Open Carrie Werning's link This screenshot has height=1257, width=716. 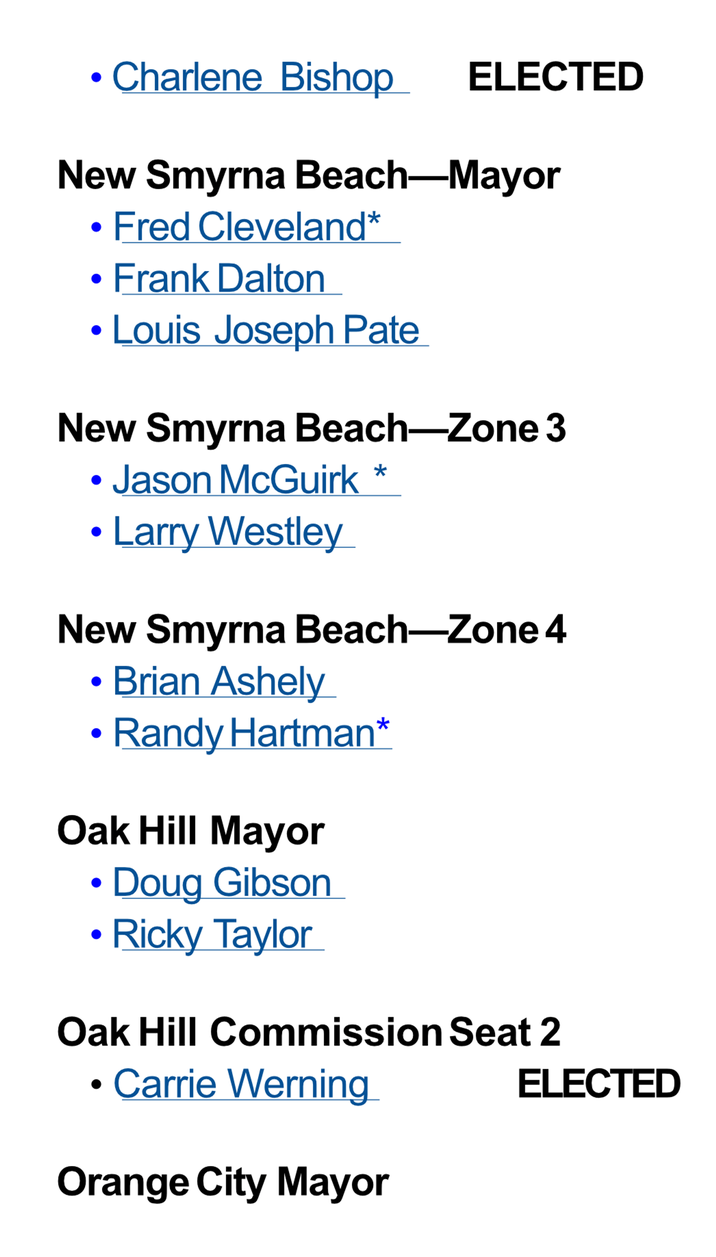click(x=241, y=1085)
